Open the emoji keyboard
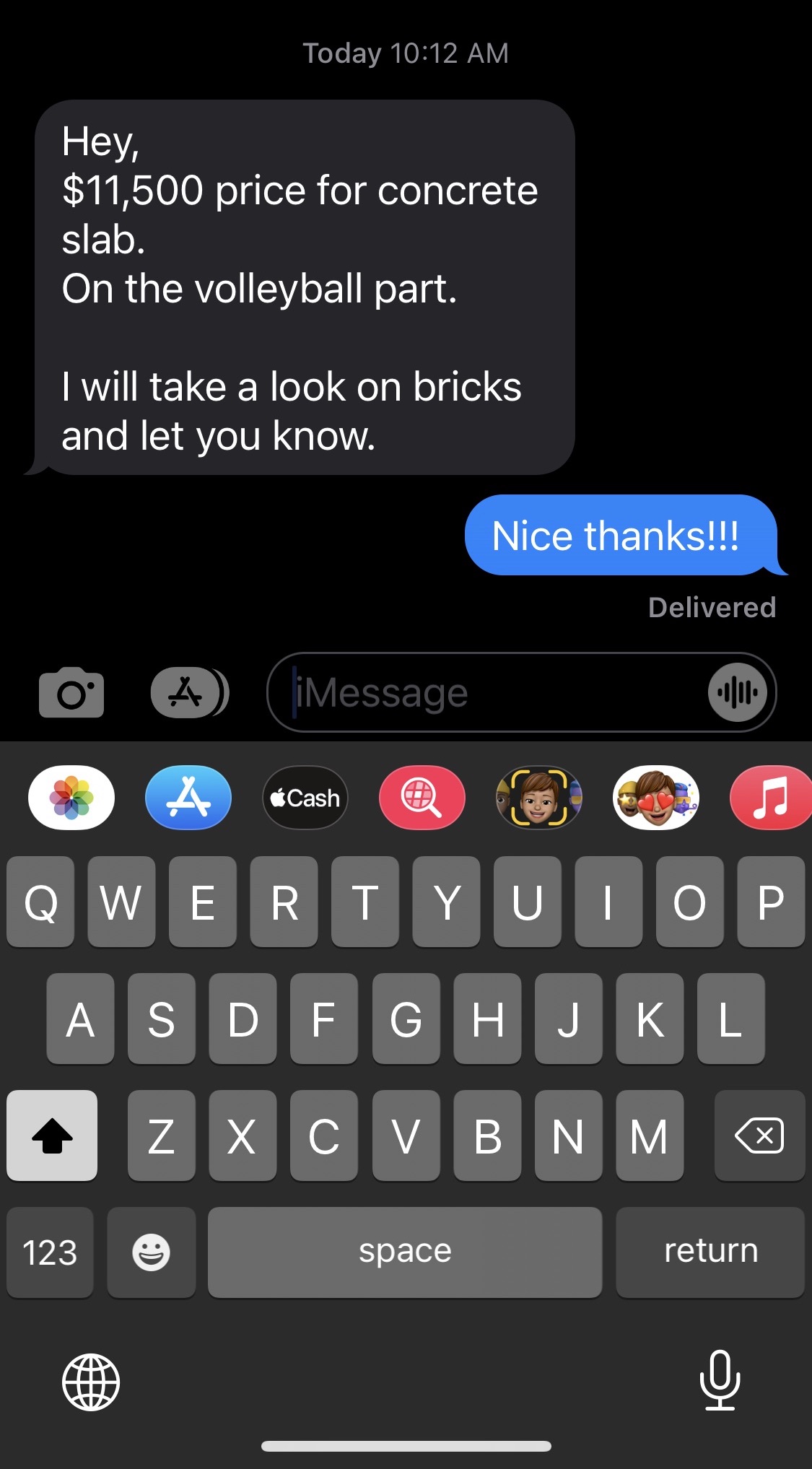 (152, 1252)
